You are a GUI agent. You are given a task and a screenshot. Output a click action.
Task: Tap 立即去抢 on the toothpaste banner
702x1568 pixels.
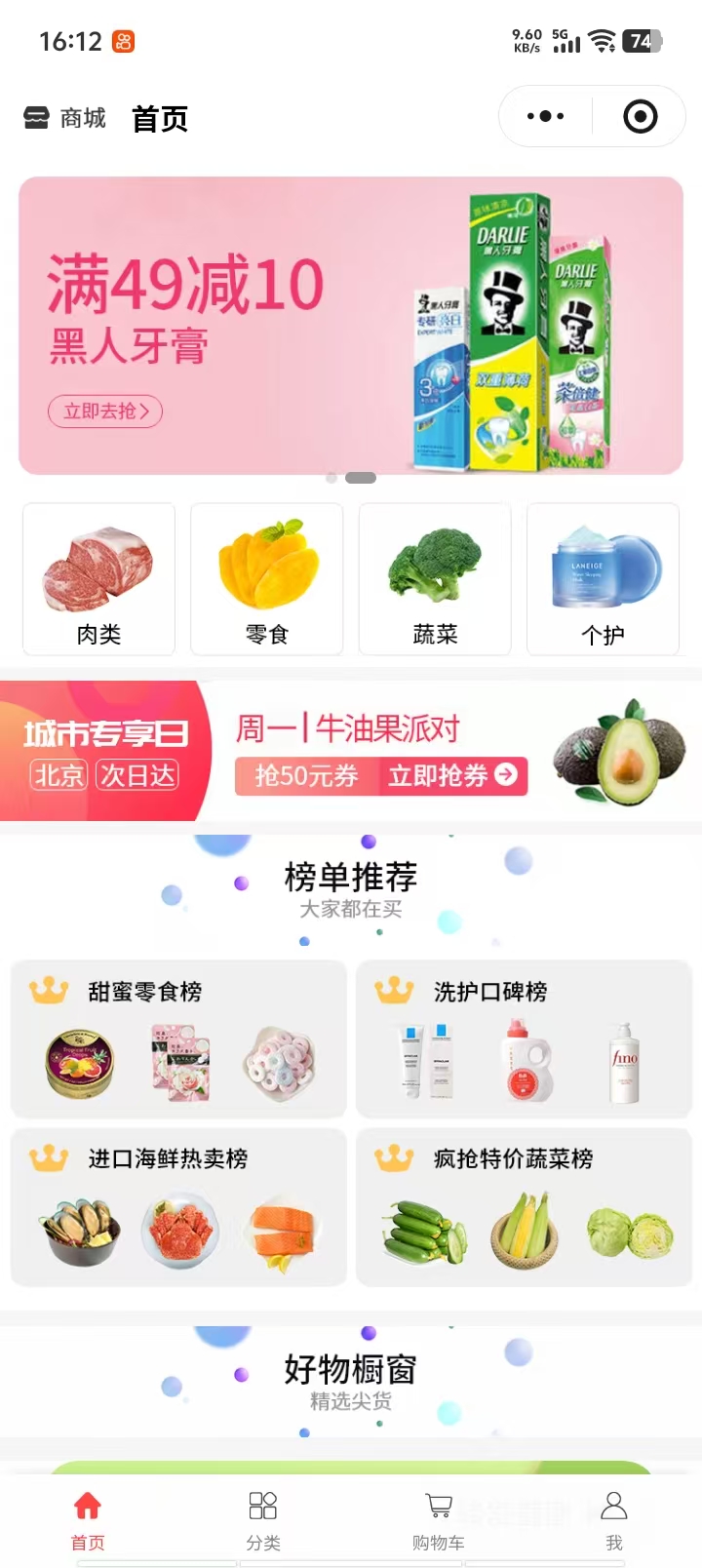(x=105, y=412)
